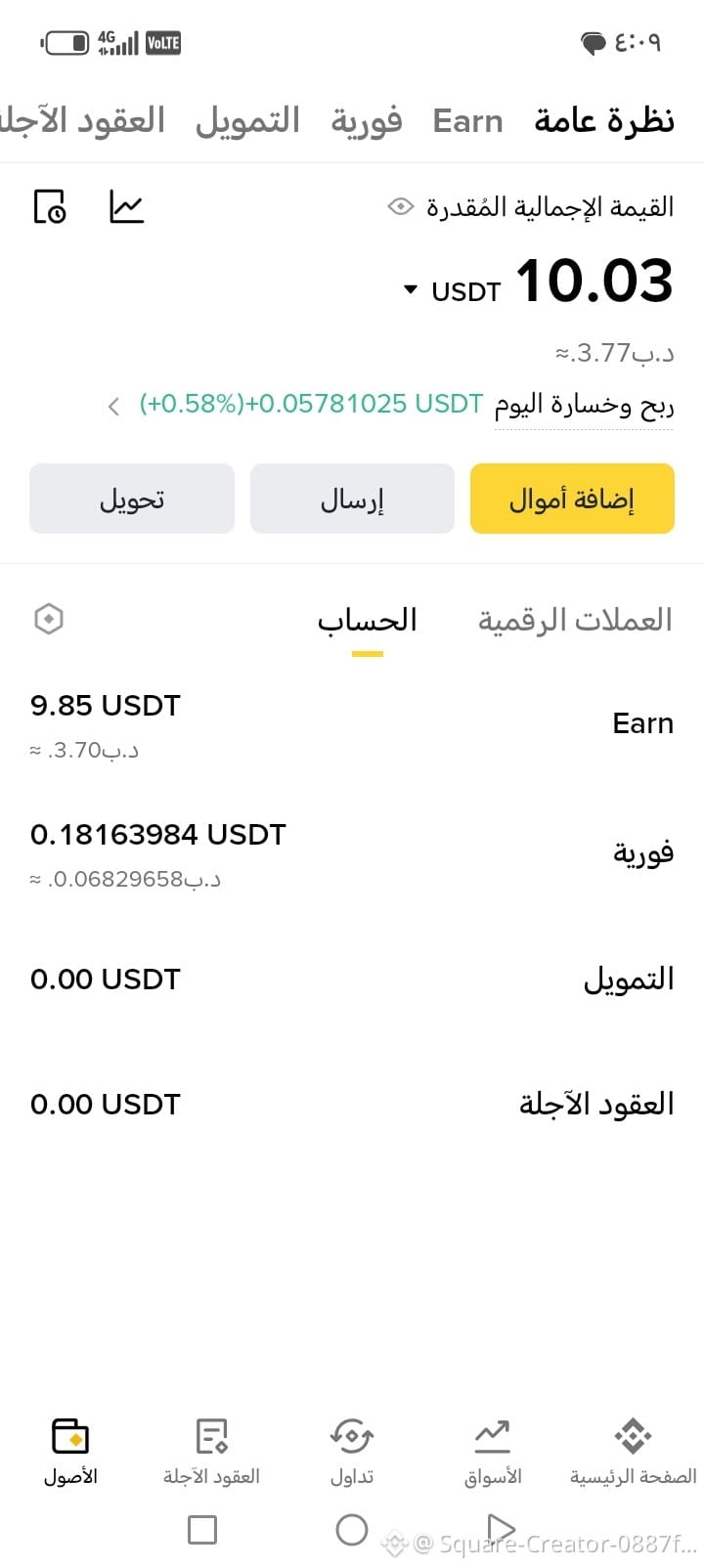
Task: Open the التمويل account row
Action: pyautogui.click(x=352, y=980)
